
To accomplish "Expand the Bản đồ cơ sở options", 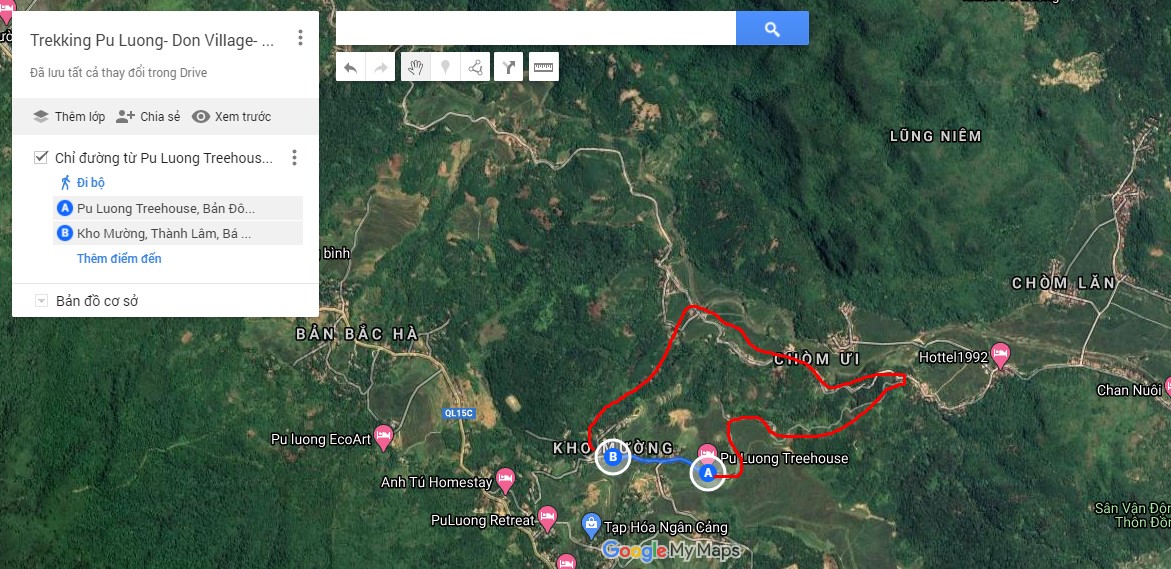I will [41, 301].
